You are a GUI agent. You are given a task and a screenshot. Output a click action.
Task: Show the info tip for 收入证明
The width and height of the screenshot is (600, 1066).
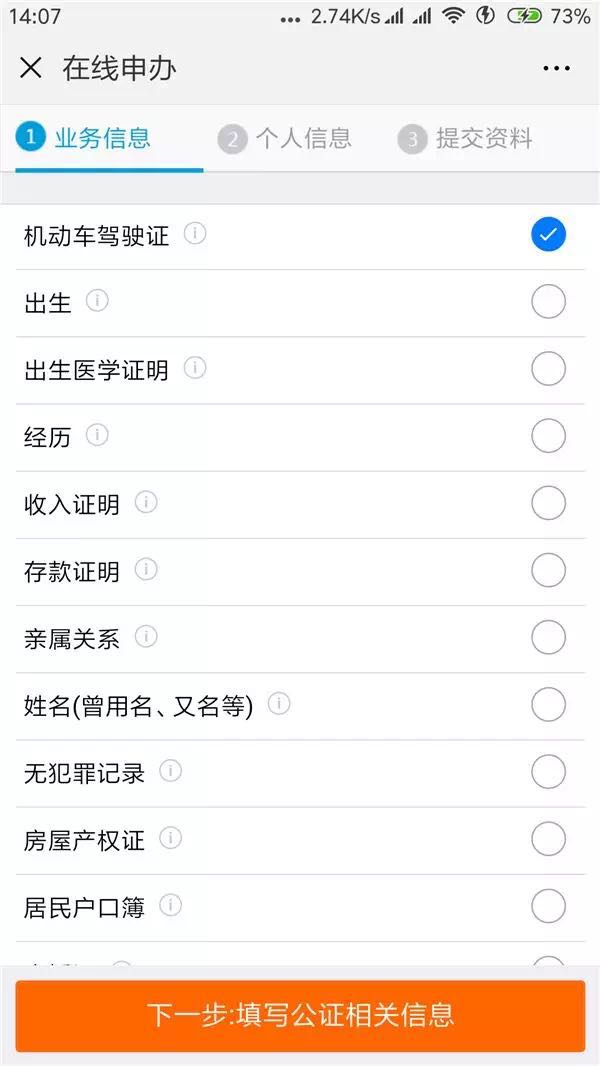146,502
